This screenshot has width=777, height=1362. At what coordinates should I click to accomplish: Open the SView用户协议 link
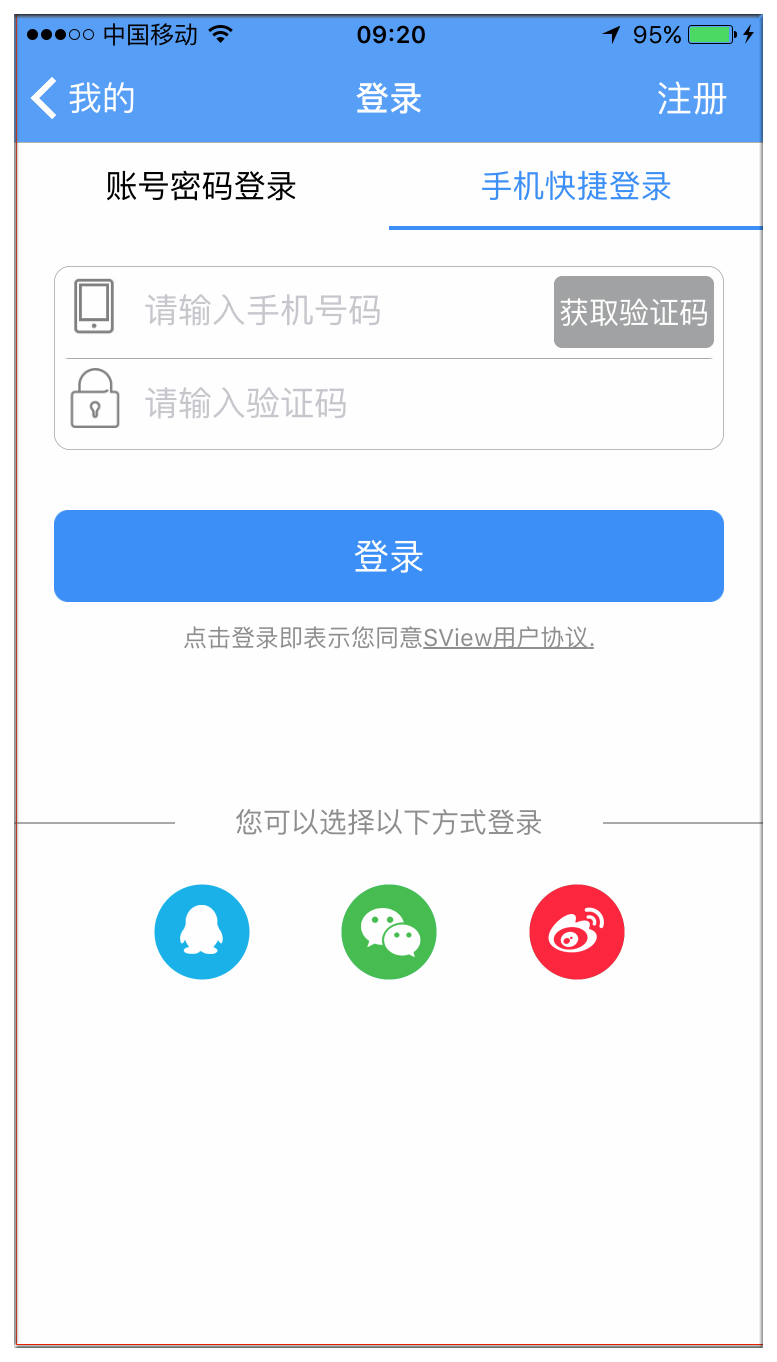click(x=509, y=638)
